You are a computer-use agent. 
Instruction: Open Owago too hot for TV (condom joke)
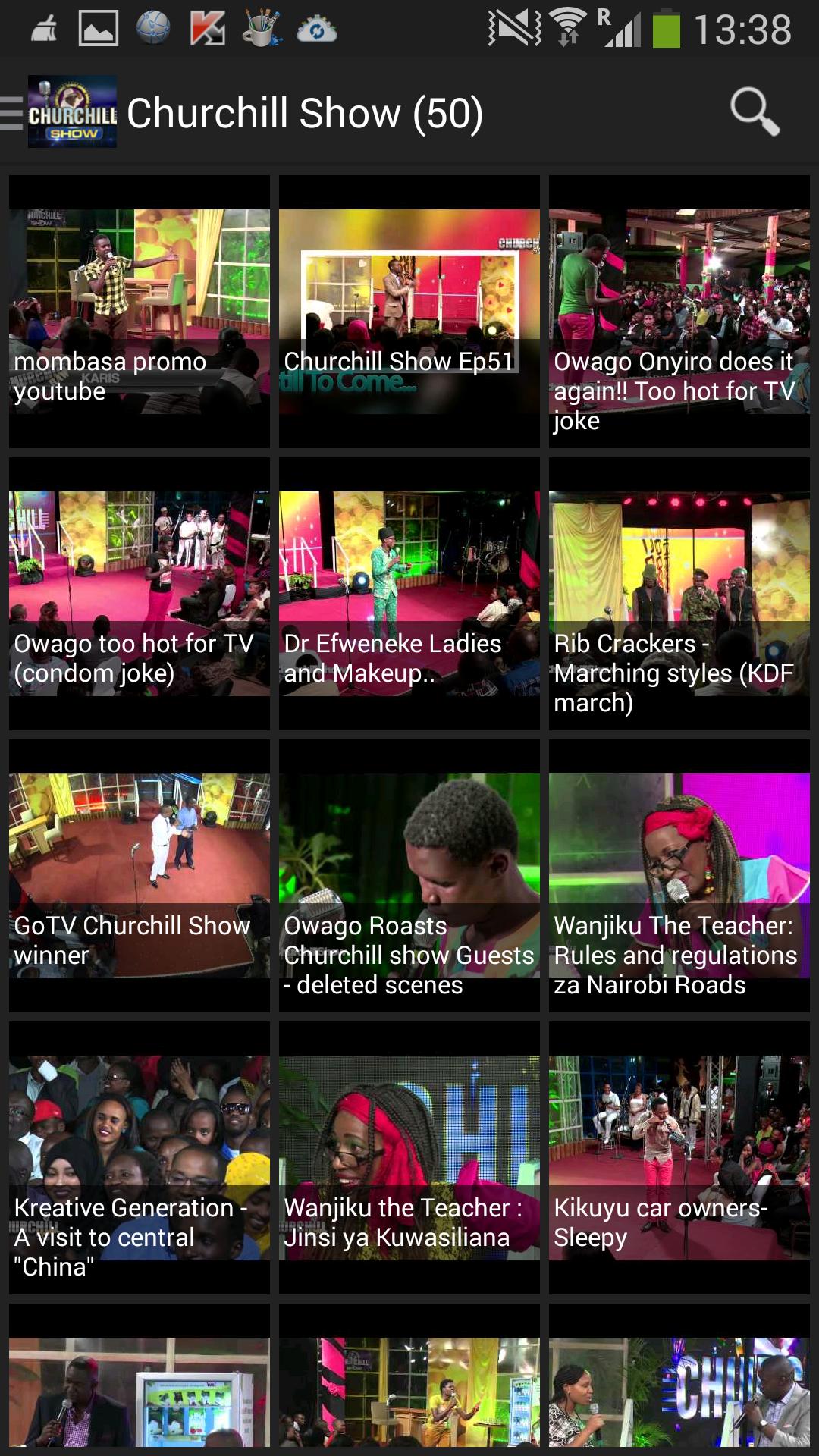coord(140,593)
